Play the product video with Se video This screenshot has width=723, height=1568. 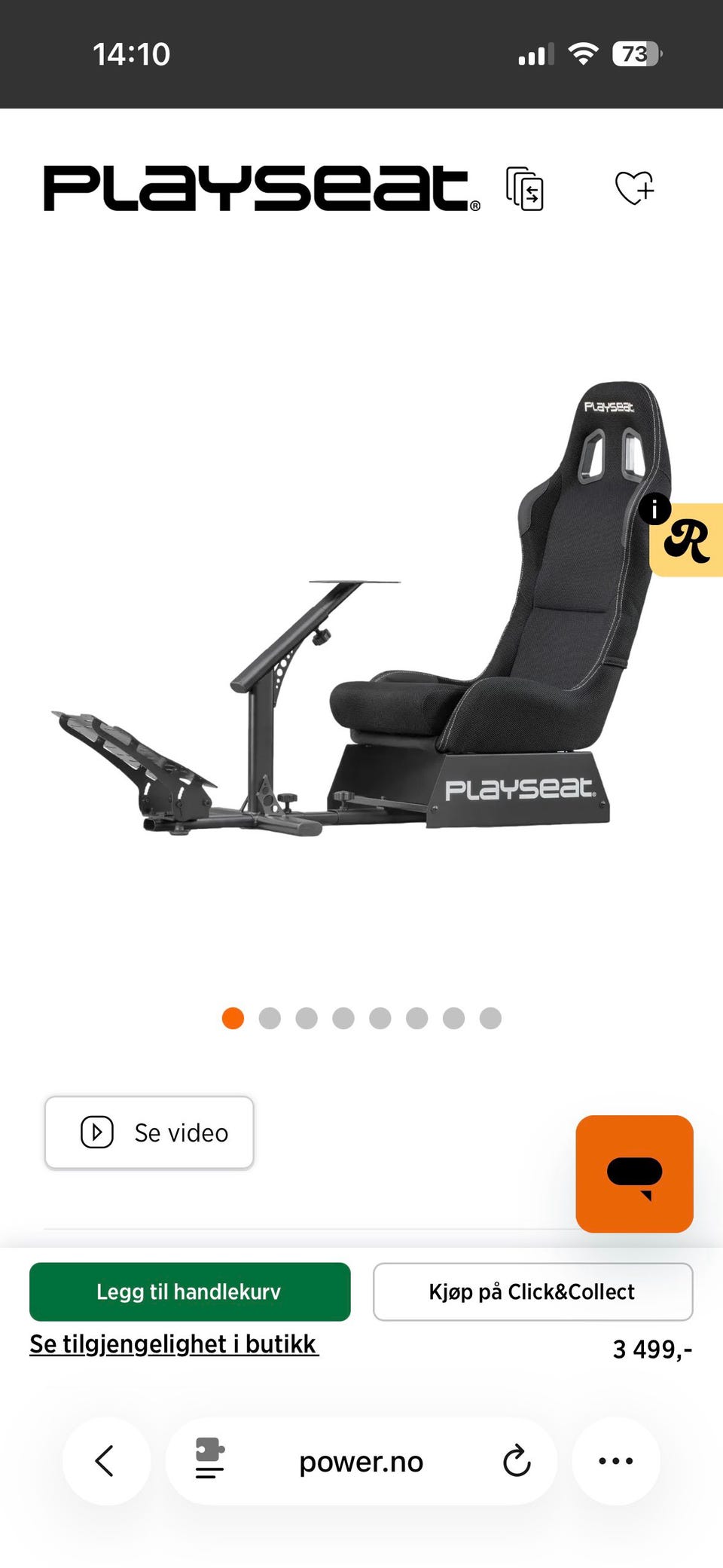coord(149,1132)
